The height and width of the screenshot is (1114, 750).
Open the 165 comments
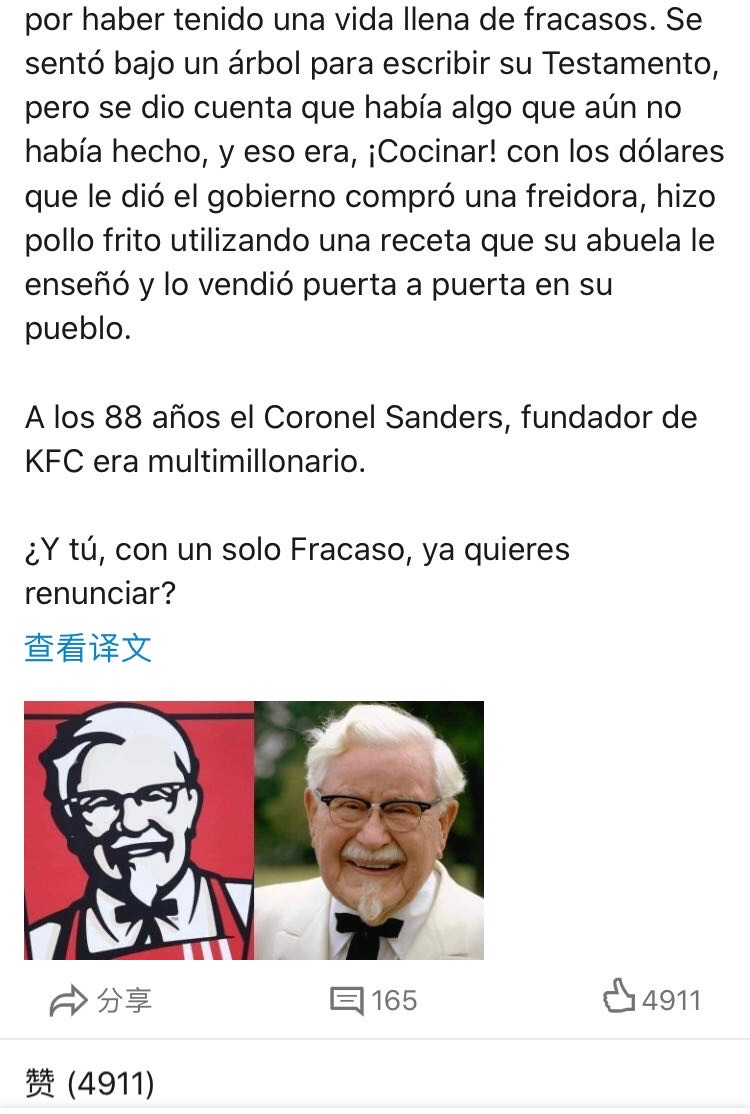(x=373, y=1000)
